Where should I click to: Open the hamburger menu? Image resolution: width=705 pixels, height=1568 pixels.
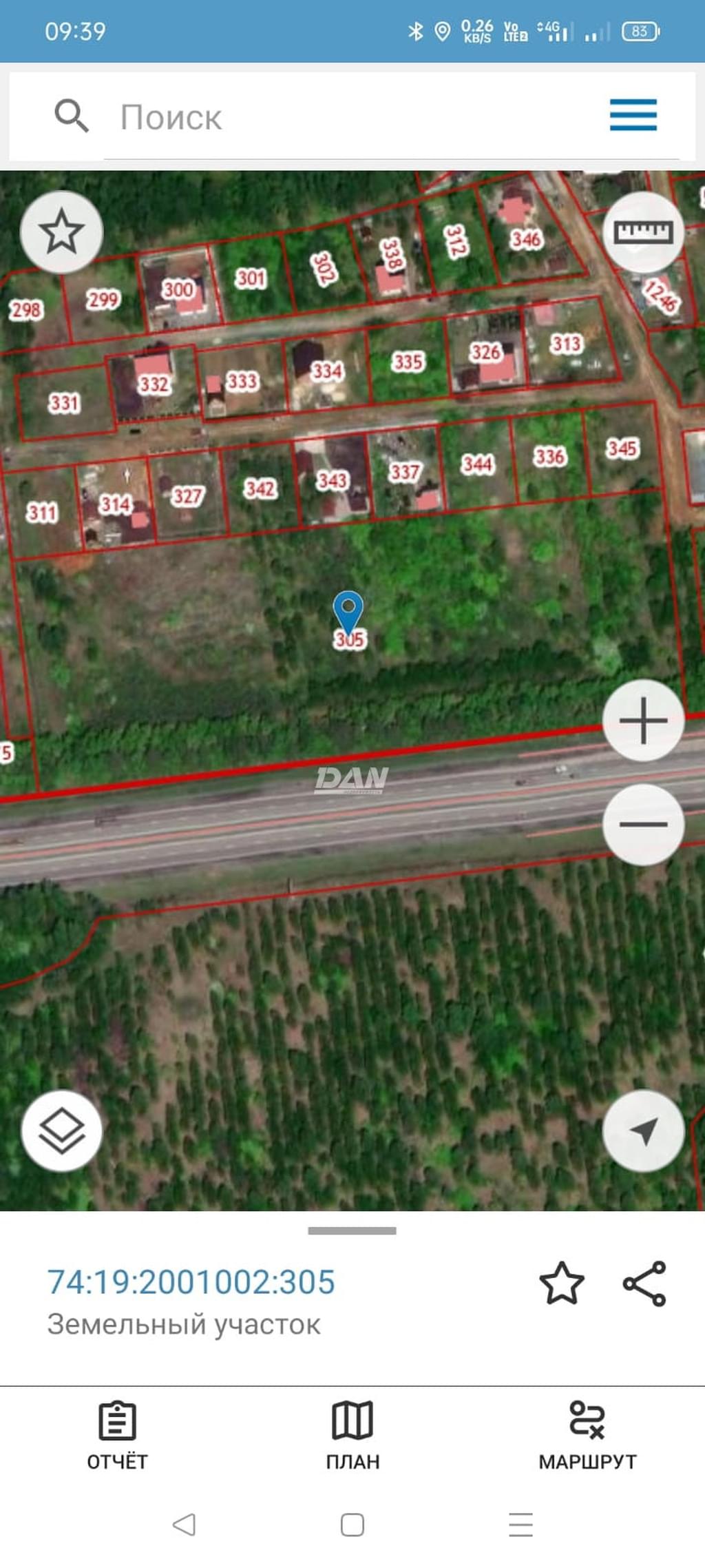(x=633, y=115)
